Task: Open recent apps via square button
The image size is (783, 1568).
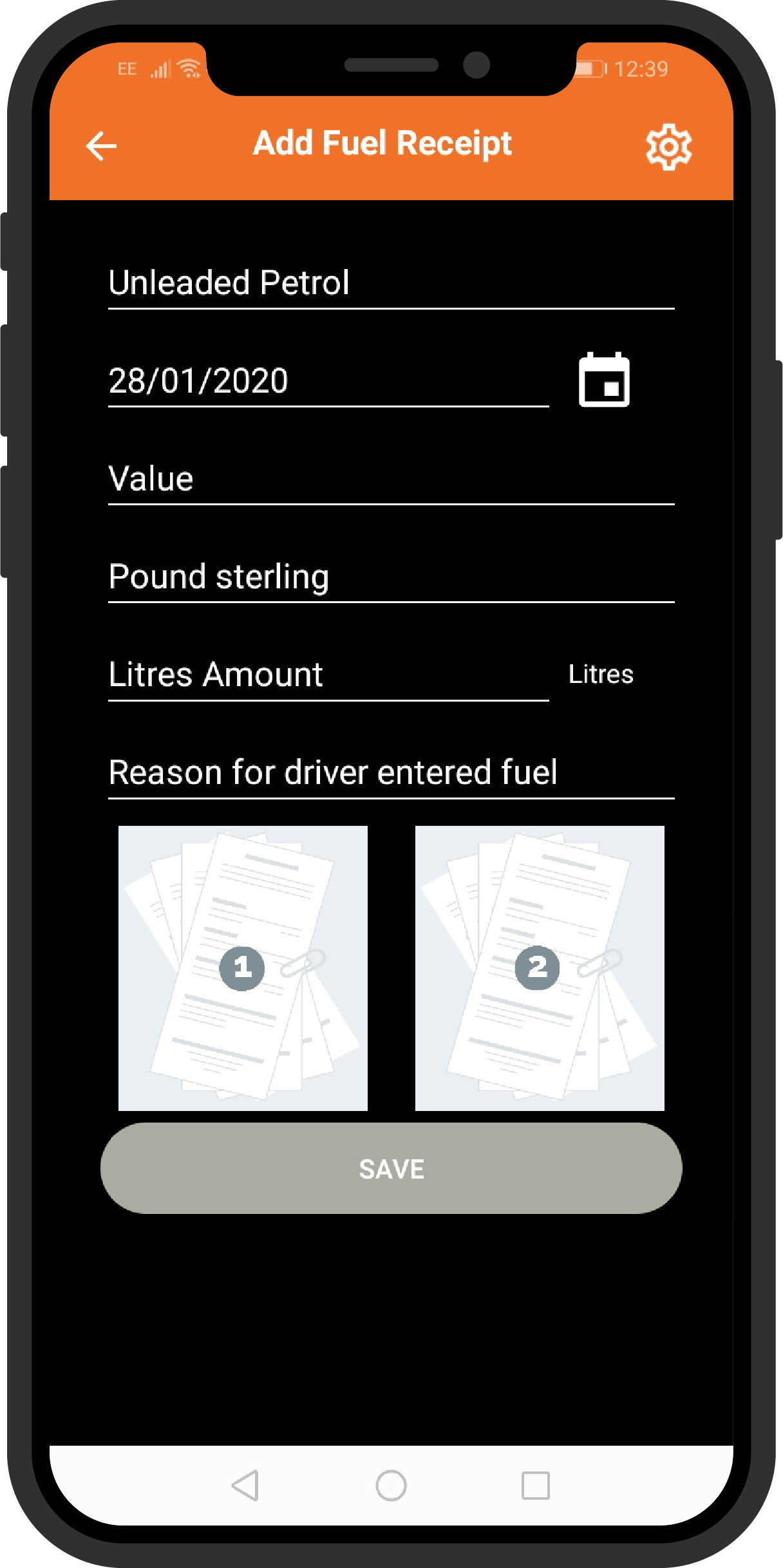Action: click(x=535, y=1486)
